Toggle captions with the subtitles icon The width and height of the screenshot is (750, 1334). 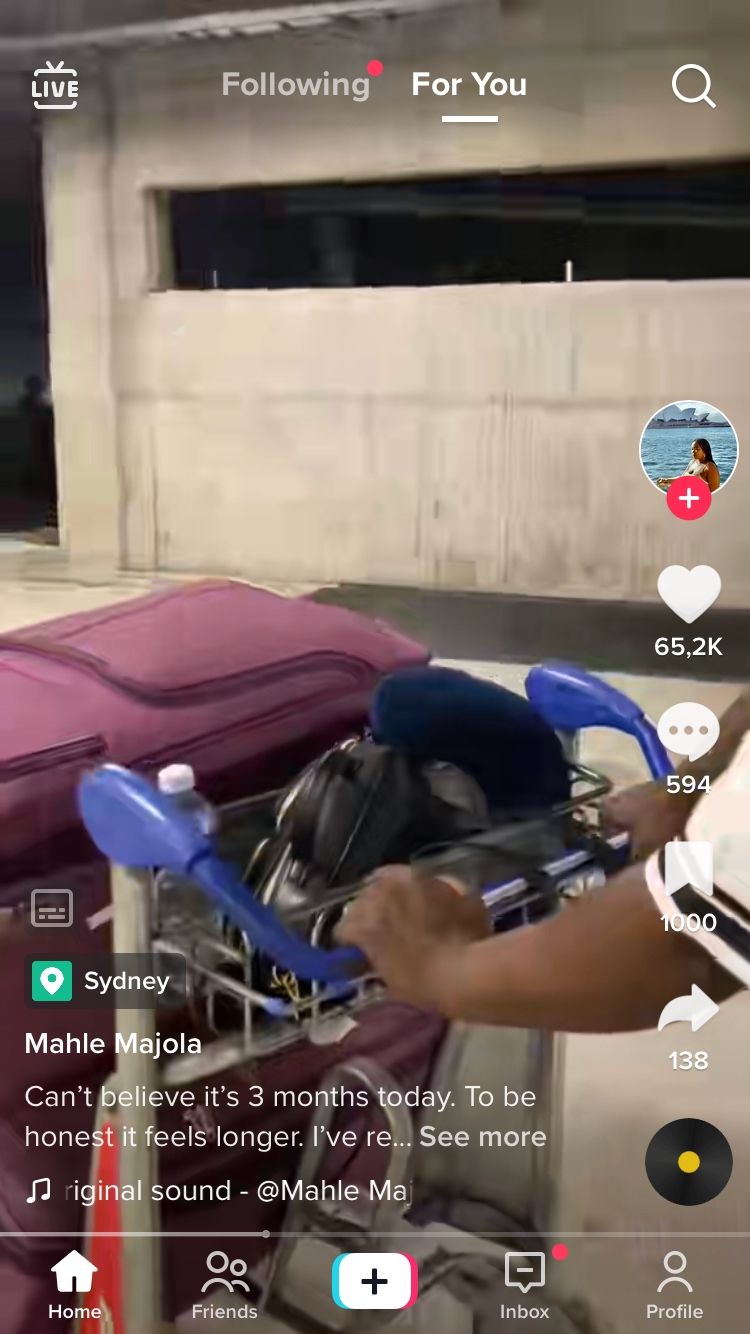[52, 908]
